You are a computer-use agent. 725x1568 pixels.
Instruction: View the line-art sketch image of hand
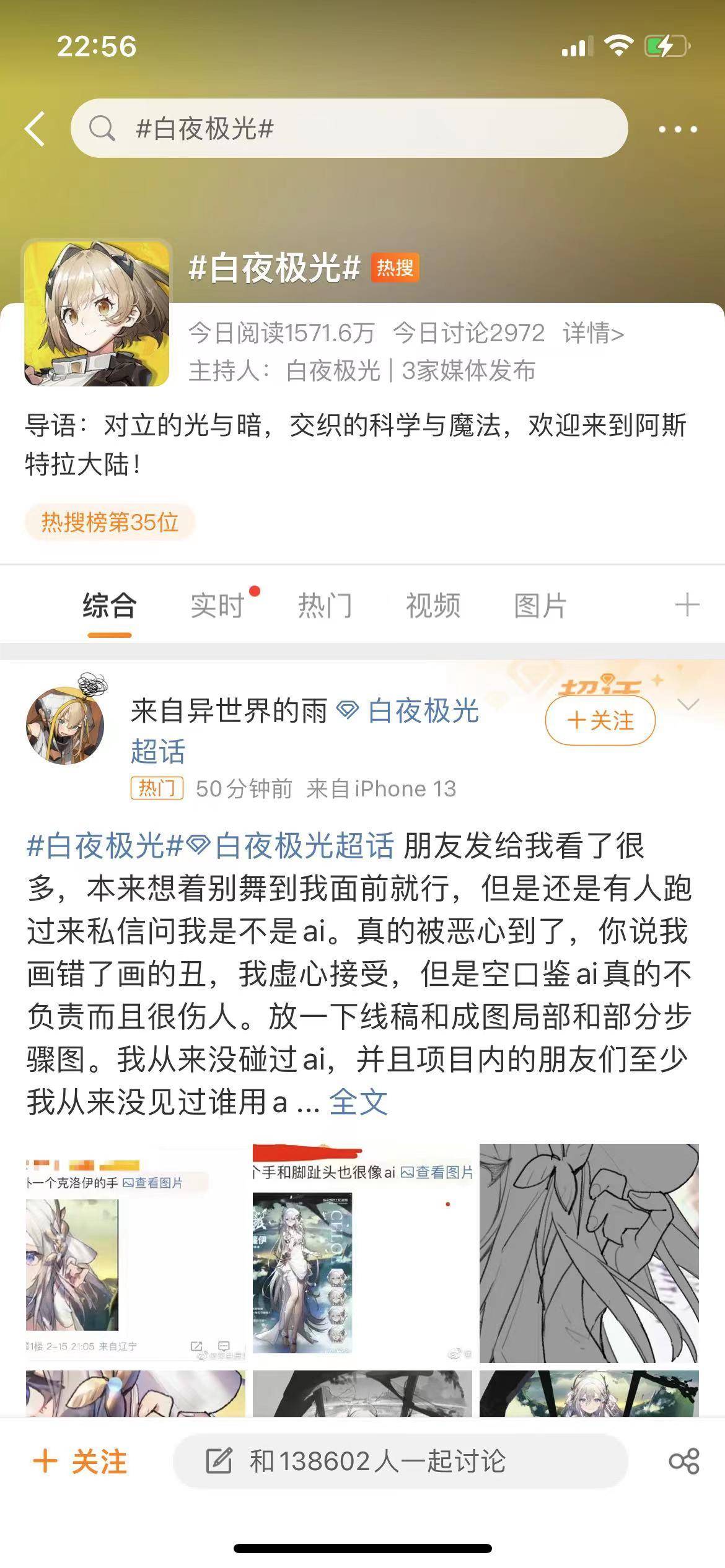click(589, 1253)
